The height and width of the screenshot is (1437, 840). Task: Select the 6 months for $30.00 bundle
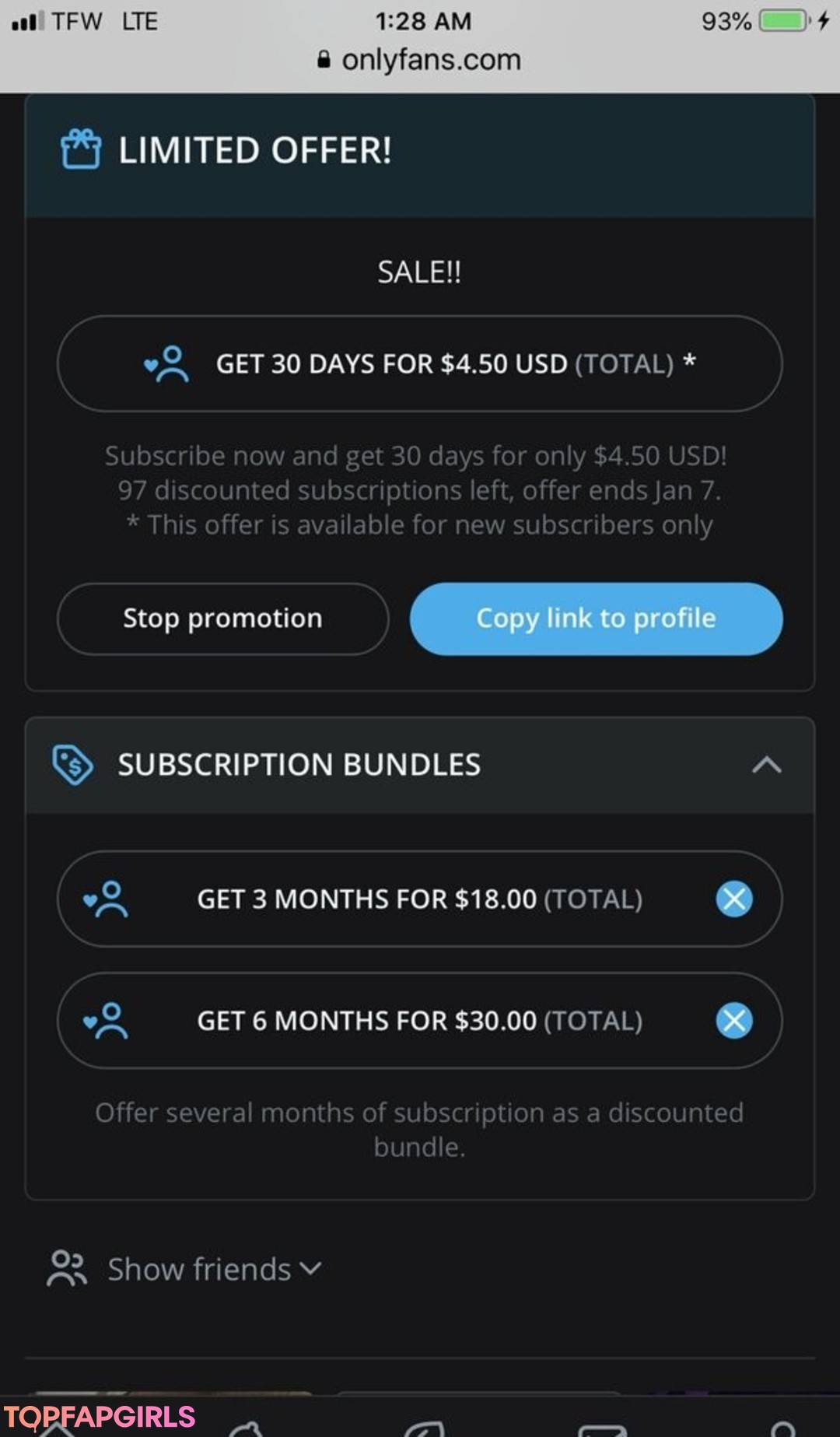[x=419, y=1020]
